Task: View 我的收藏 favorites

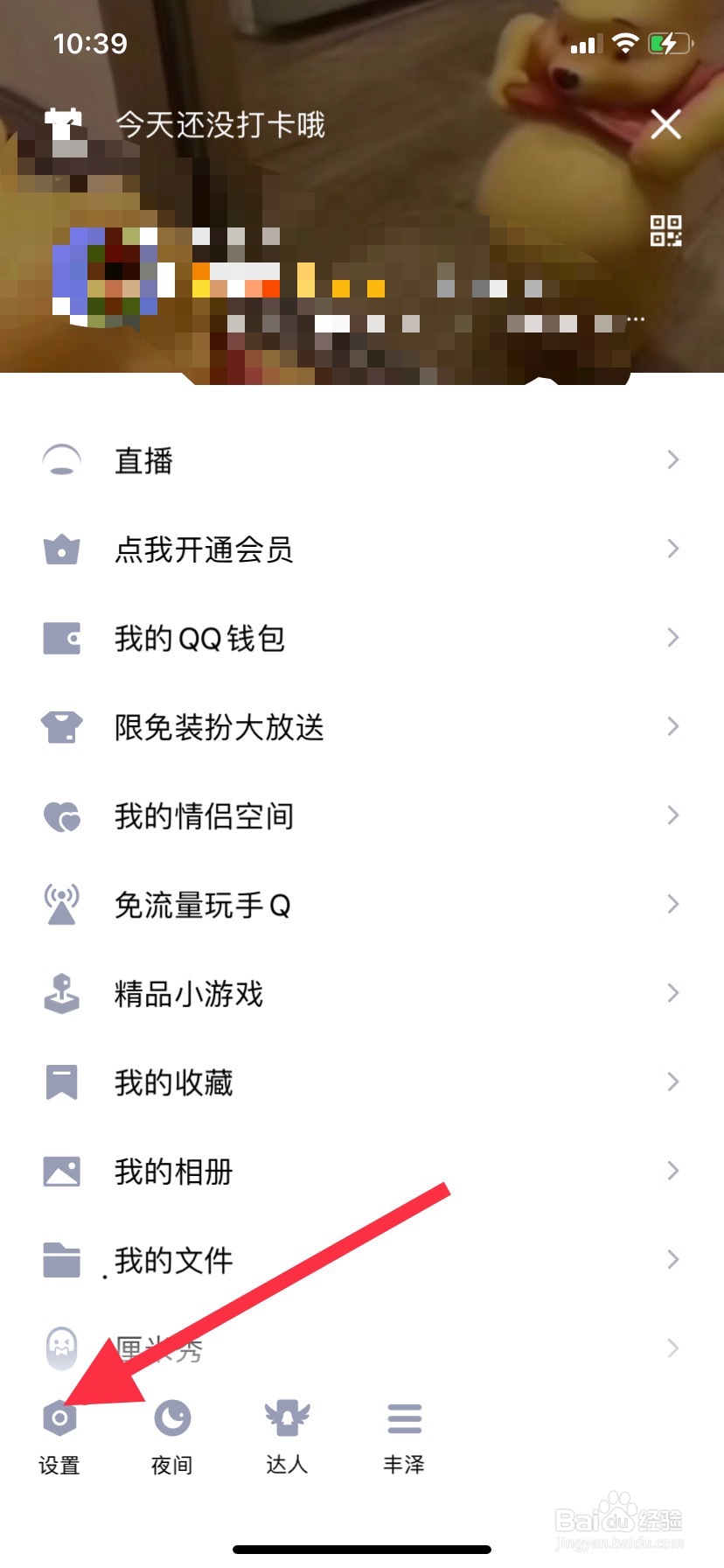Action: tap(360, 1082)
